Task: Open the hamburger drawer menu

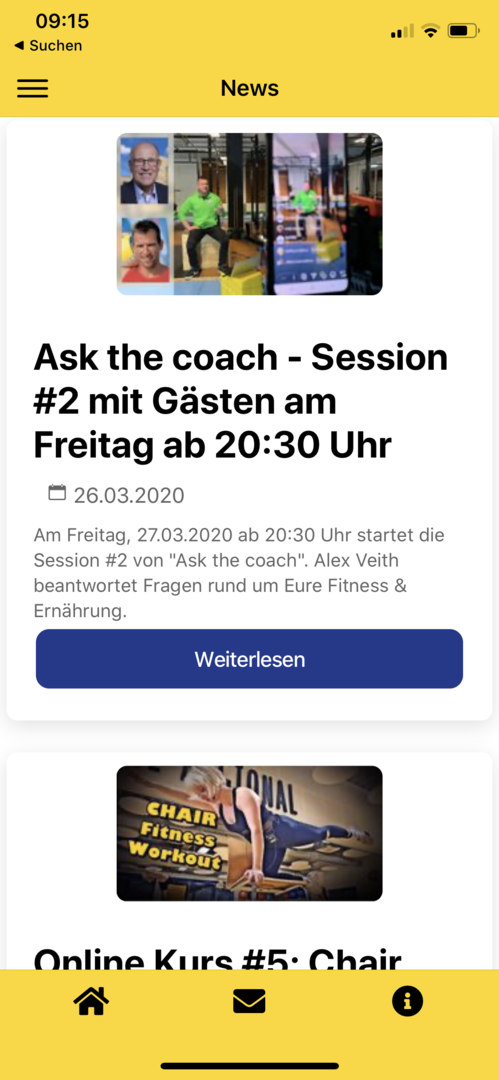Action: pyautogui.click(x=32, y=88)
